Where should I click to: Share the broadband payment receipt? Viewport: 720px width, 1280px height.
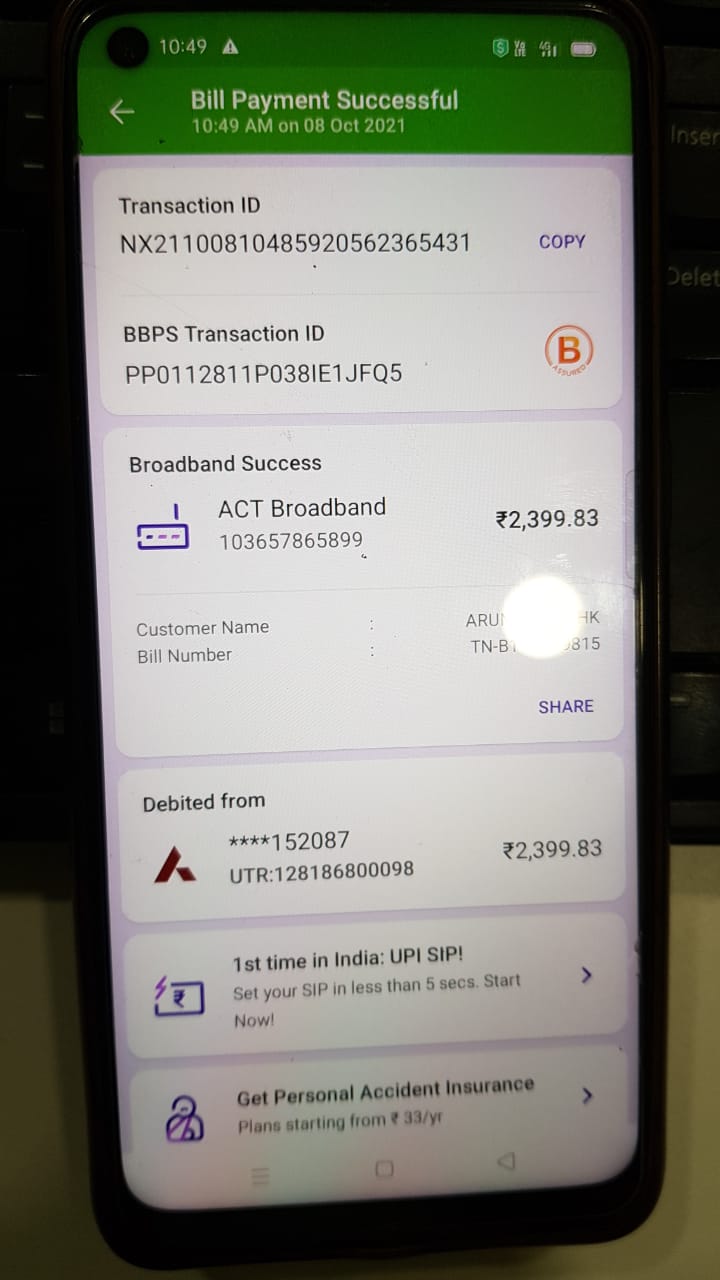(566, 706)
